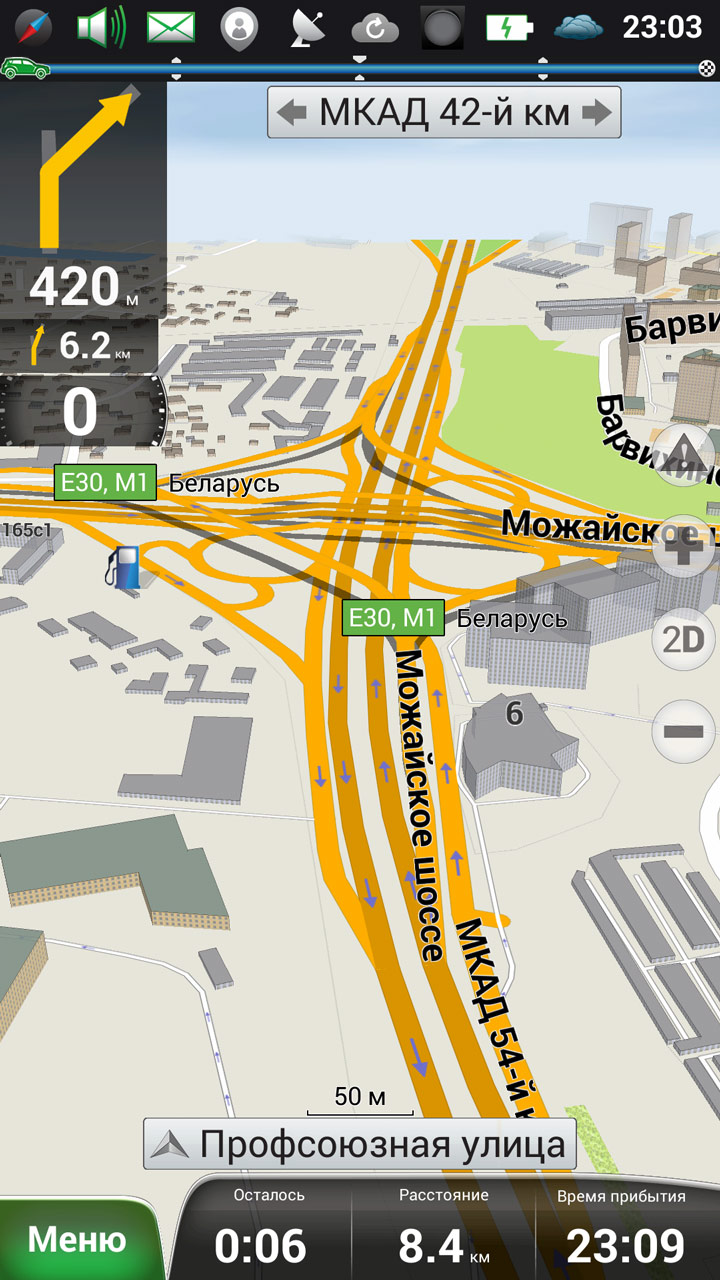Zoom in with the plus button

coord(684,548)
